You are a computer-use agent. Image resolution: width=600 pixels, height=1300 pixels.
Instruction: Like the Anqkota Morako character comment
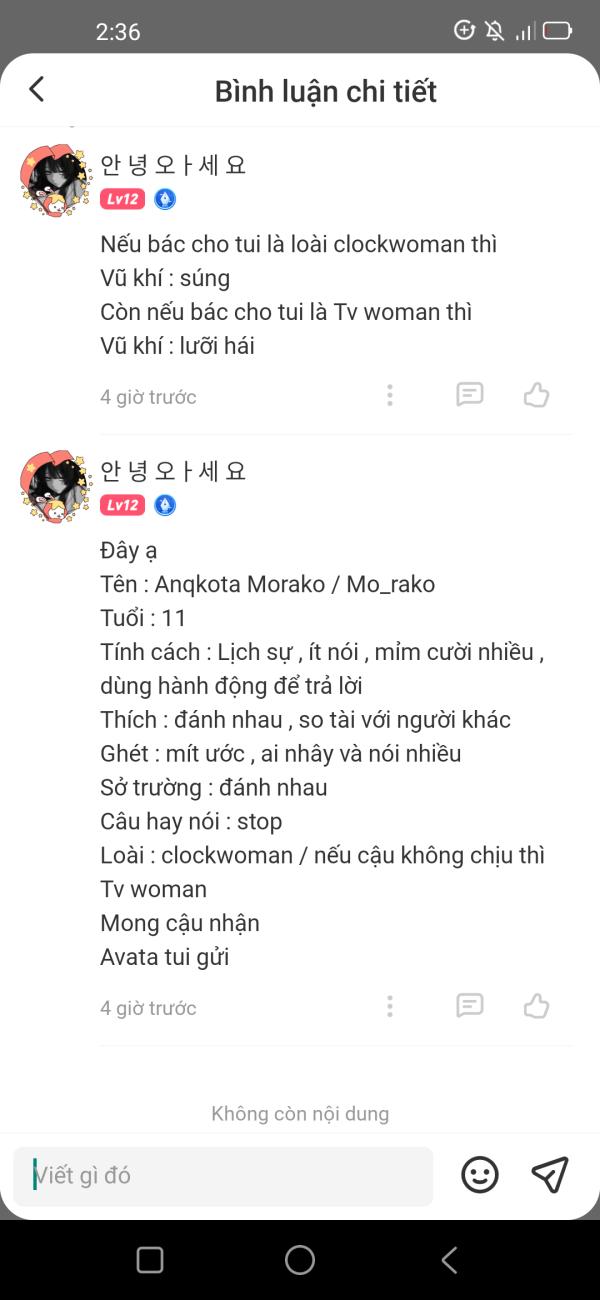tap(536, 1006)
